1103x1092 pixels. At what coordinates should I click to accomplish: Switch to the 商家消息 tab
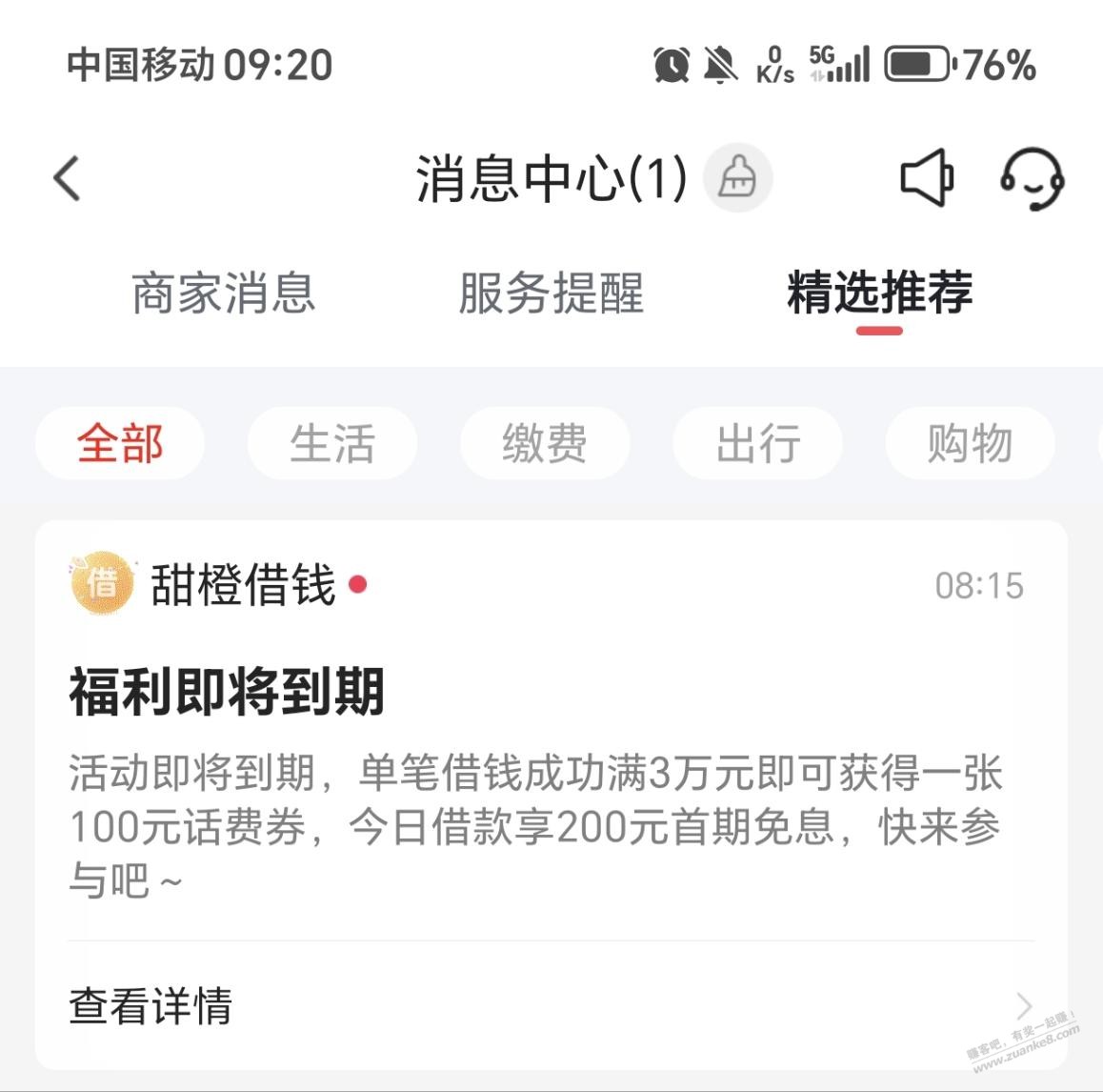[x=224, y=293]
